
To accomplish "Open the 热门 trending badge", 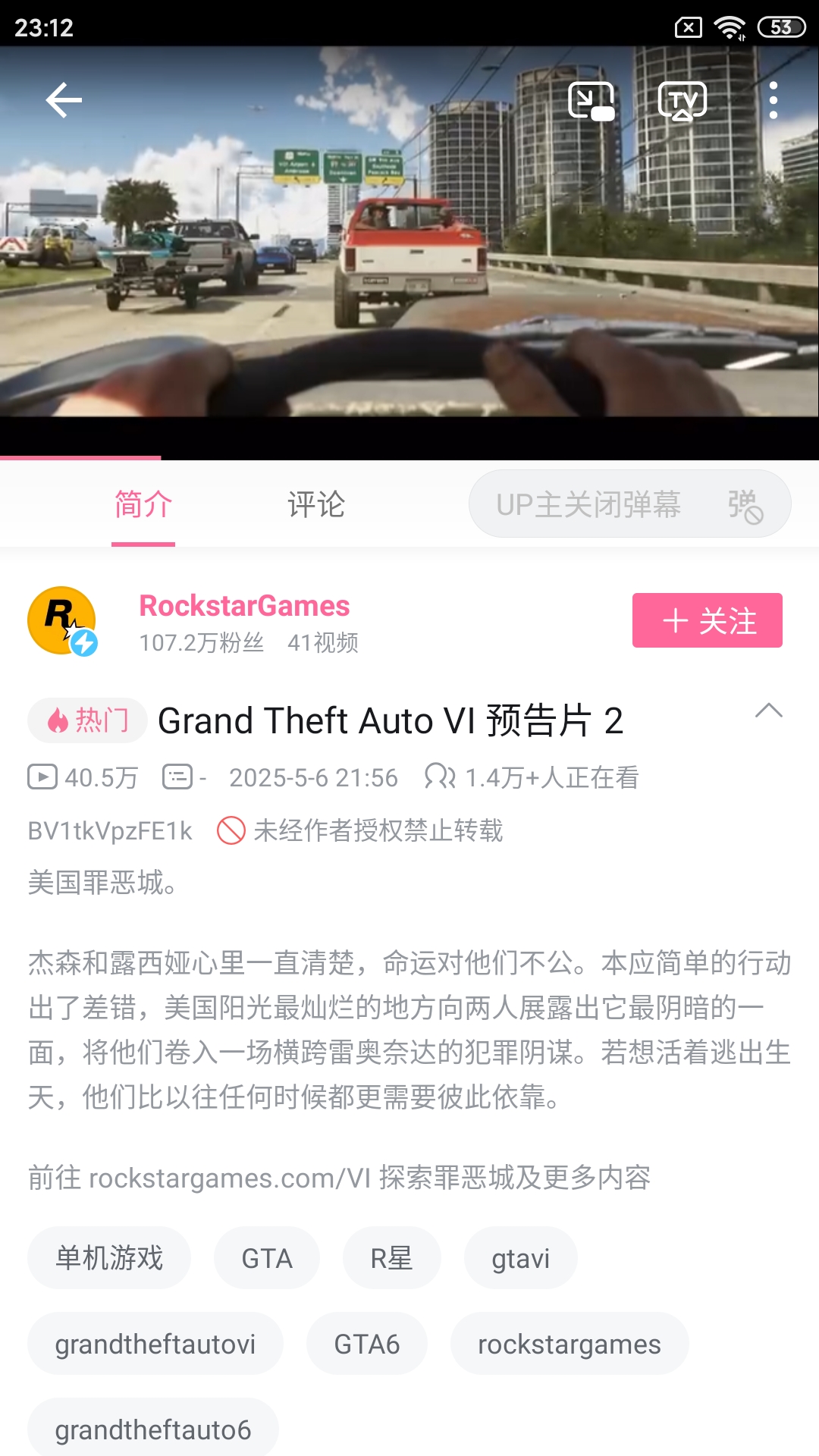I will pos(87,720).
